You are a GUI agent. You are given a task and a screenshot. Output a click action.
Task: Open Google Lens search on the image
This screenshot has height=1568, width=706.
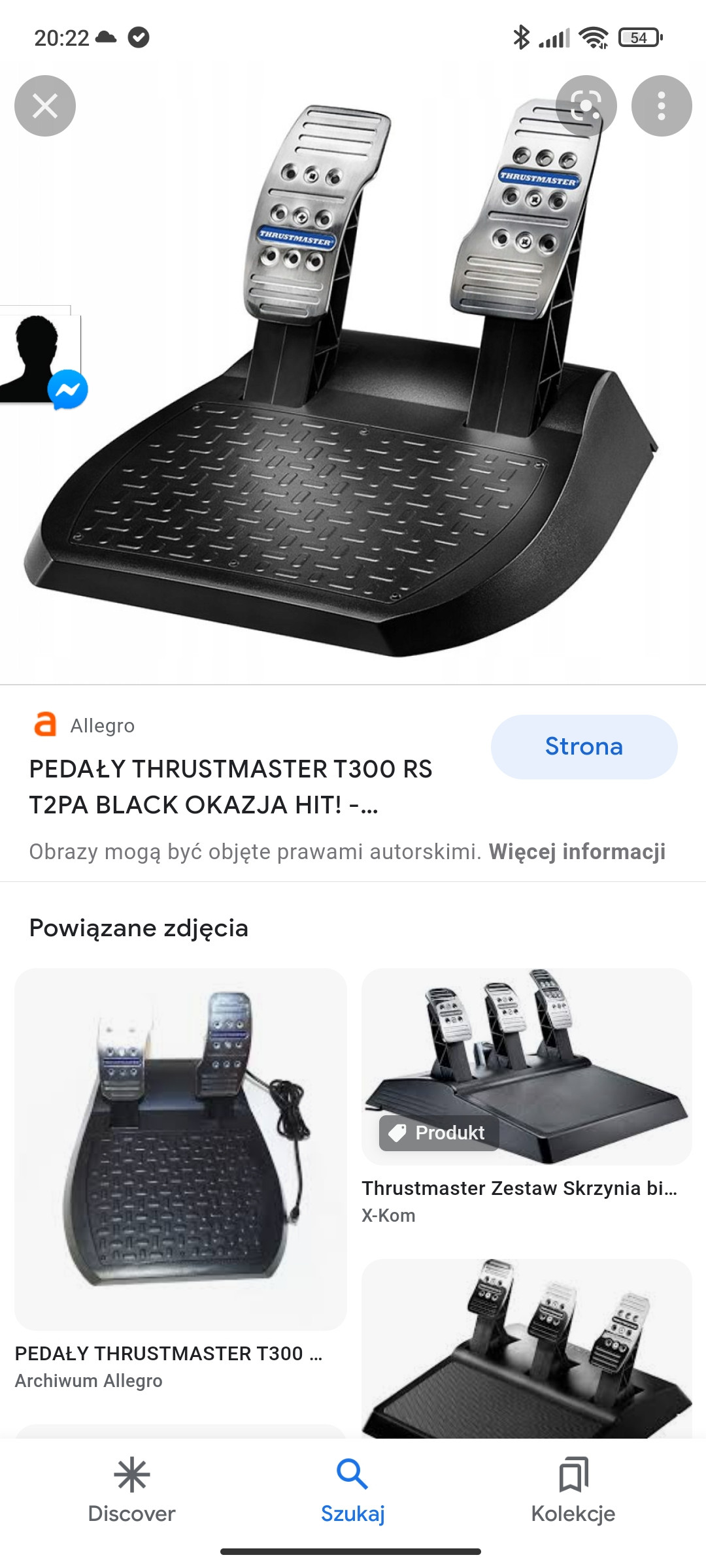tap(586, 105)
